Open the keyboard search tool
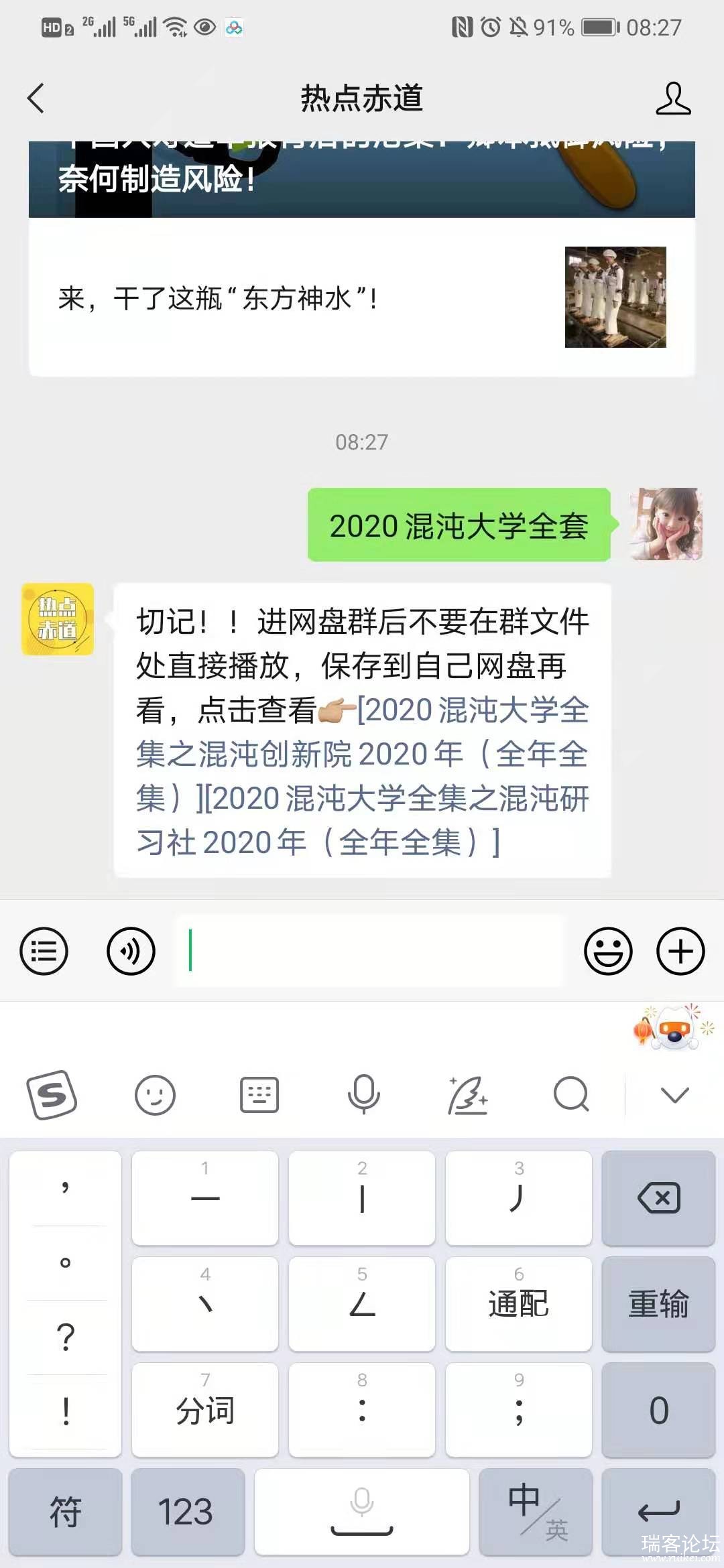Image resolution: width=724 pixels, height=1568 pixels. [x=571, y=1095]
